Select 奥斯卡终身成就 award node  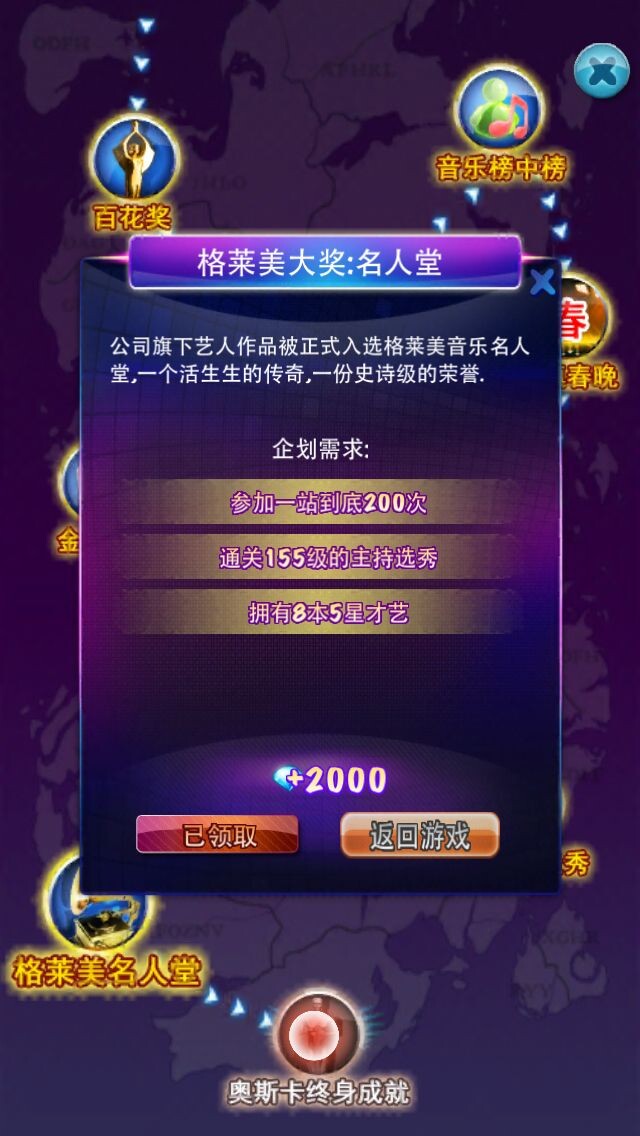[x=318, y=1036]
